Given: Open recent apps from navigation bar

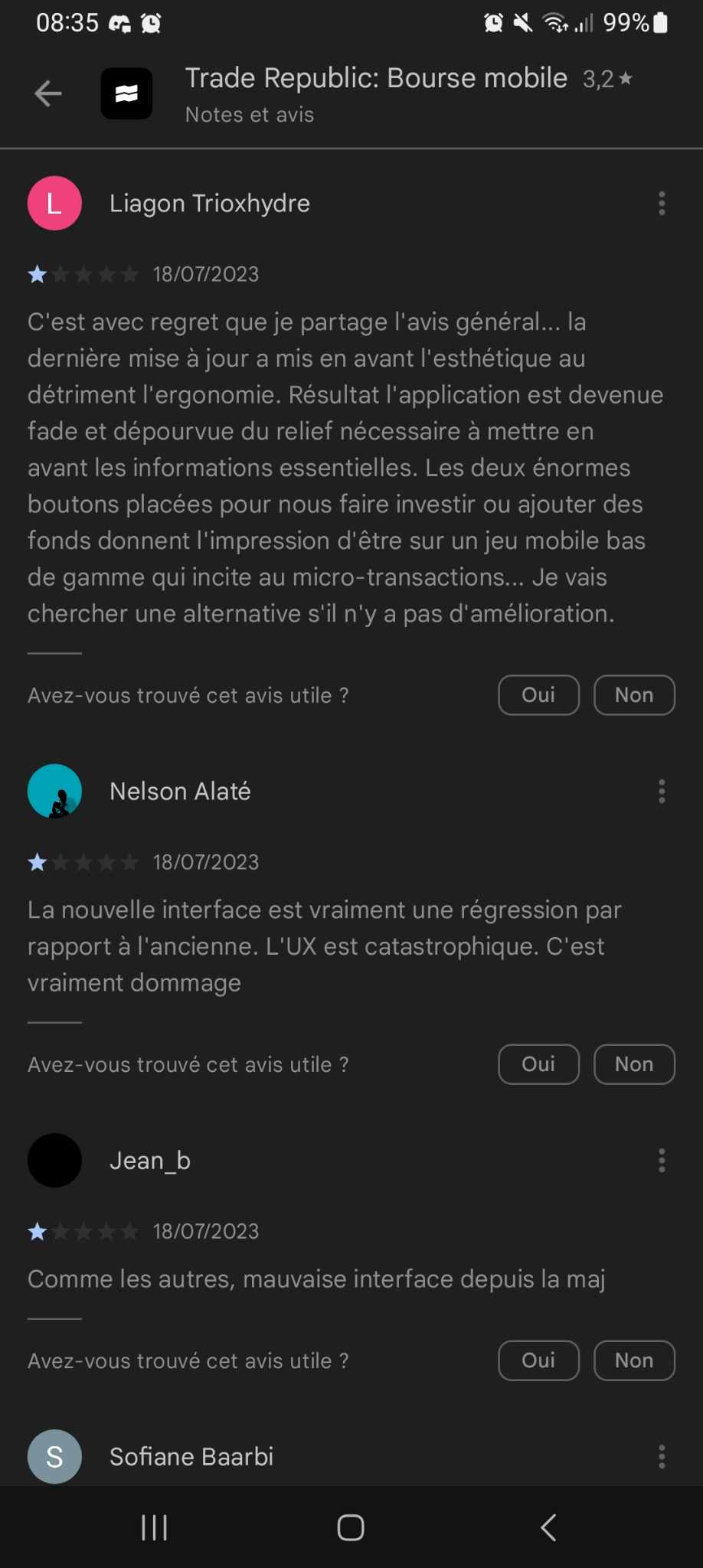Looking at the screenshot, I should (x=155, y=1527).
